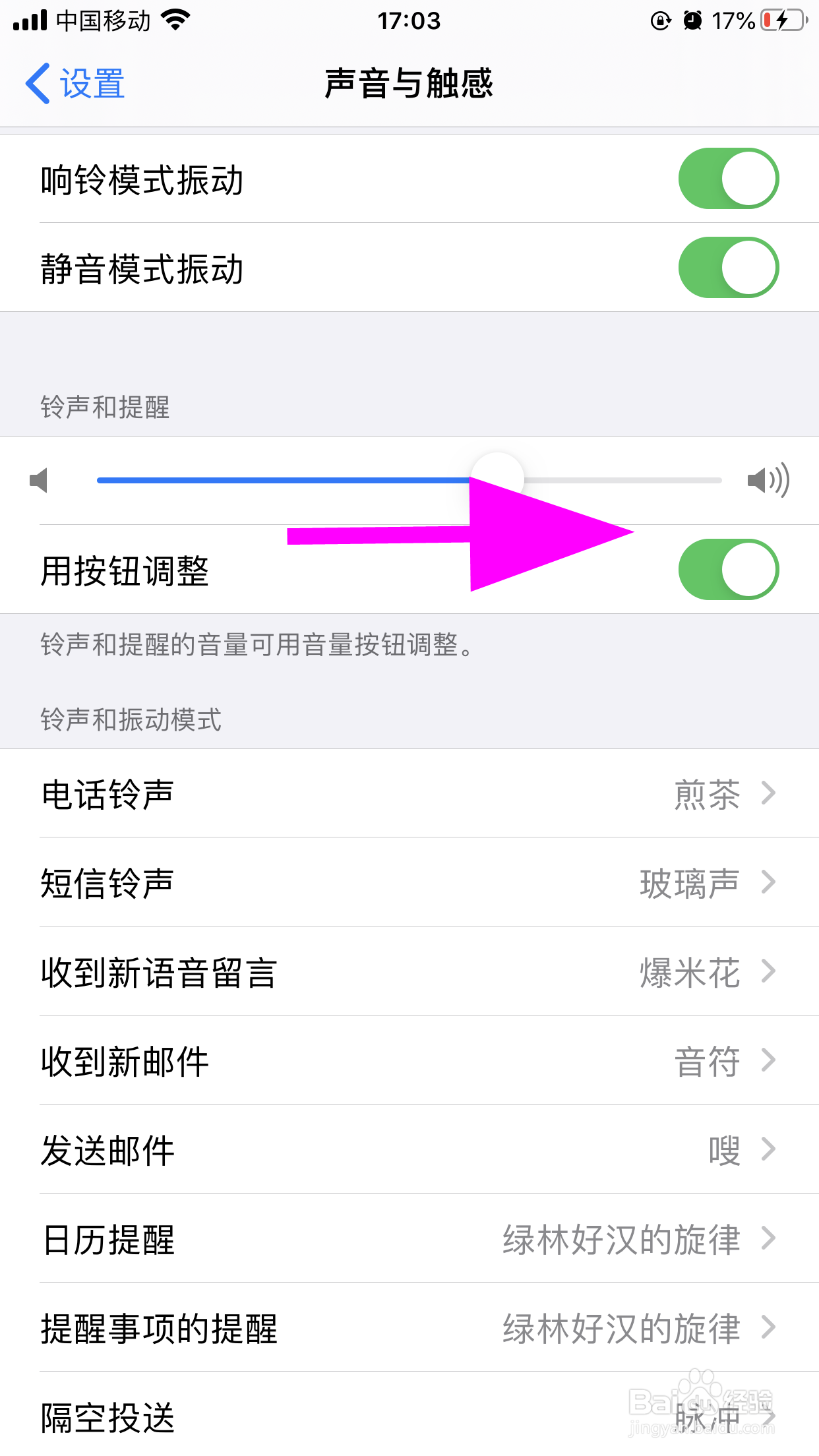Open 隔空投送 AirDrop settings
The width and height of the screenshot is (819, 1456).
click(x=409, y=1418)
